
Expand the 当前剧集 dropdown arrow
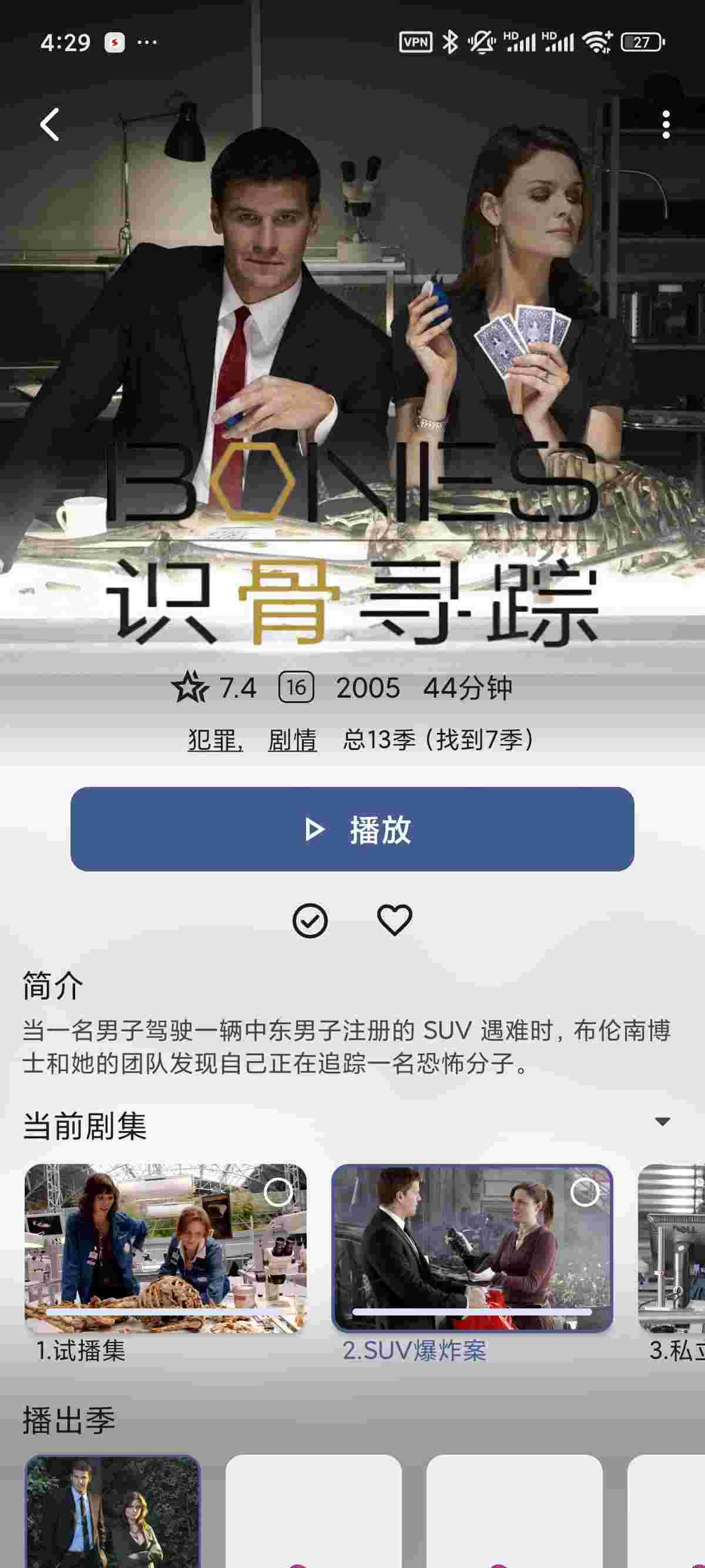662,1121
